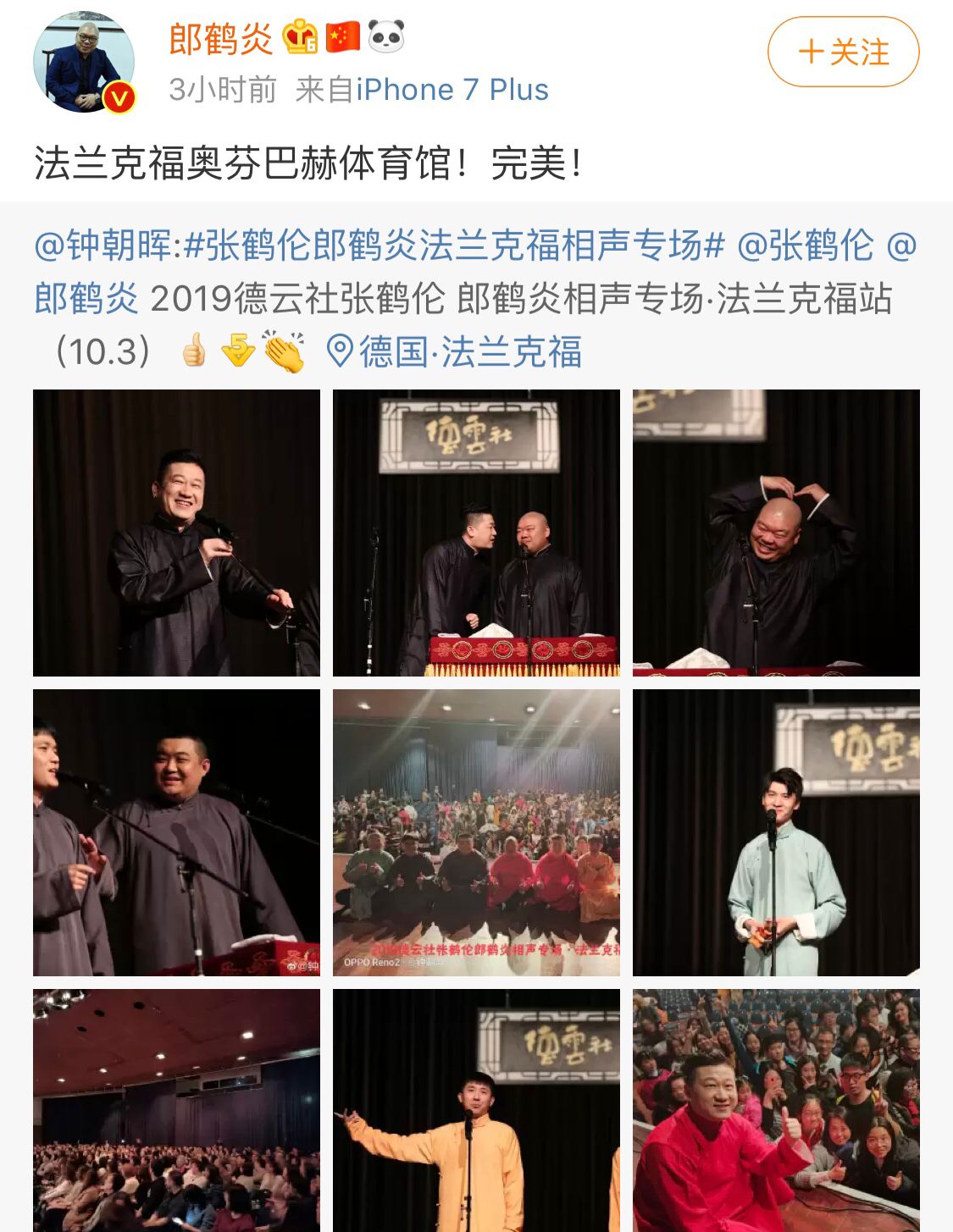This screenshot has height=1232, width=953.
Task: Visit the @钟朝晖 profile mention
Action: click(103, 246)
